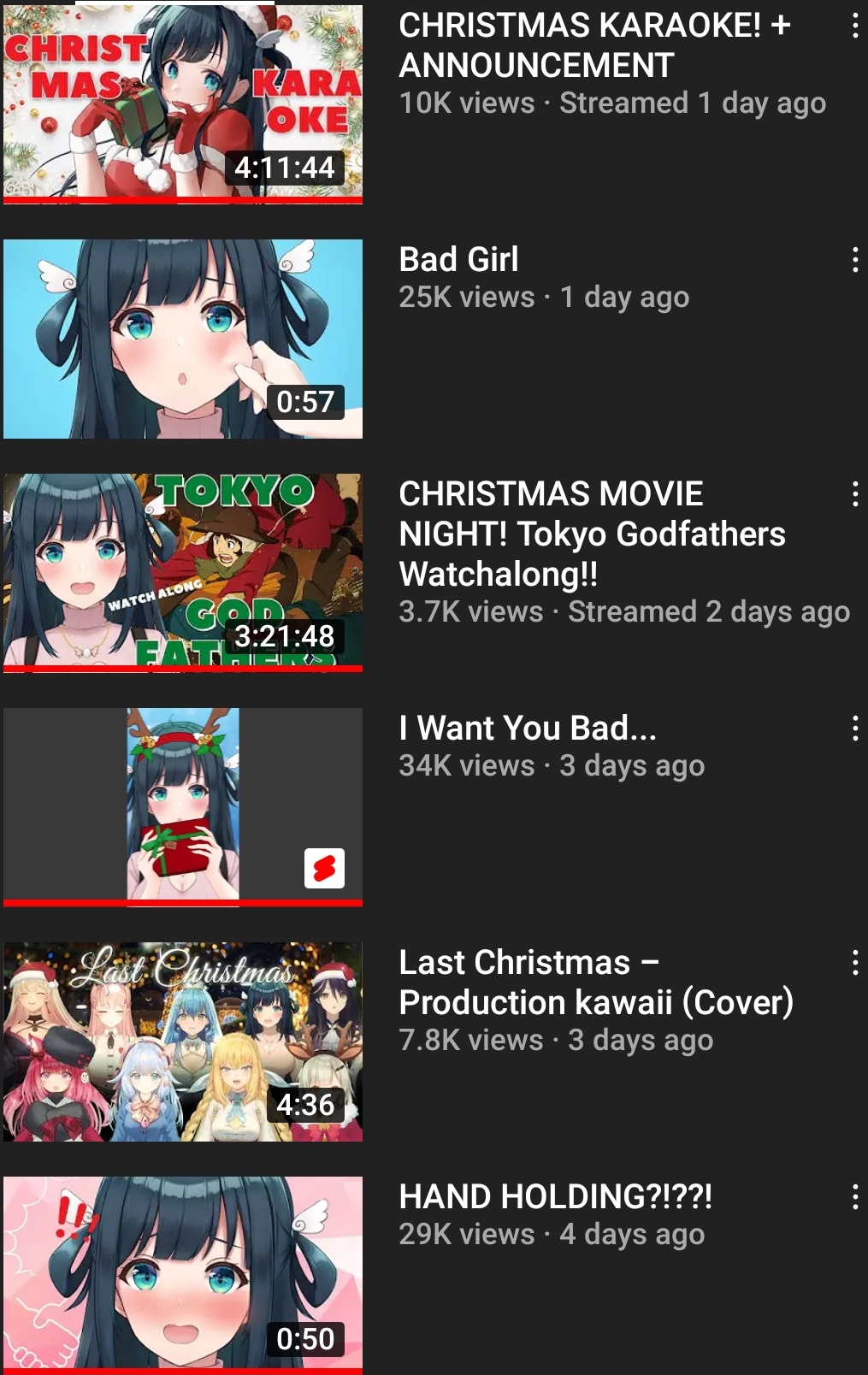Open the menu for Last Christmas cover
Image resolution: width=868 pixels, height=1375 pixels.
click(854, 963)
